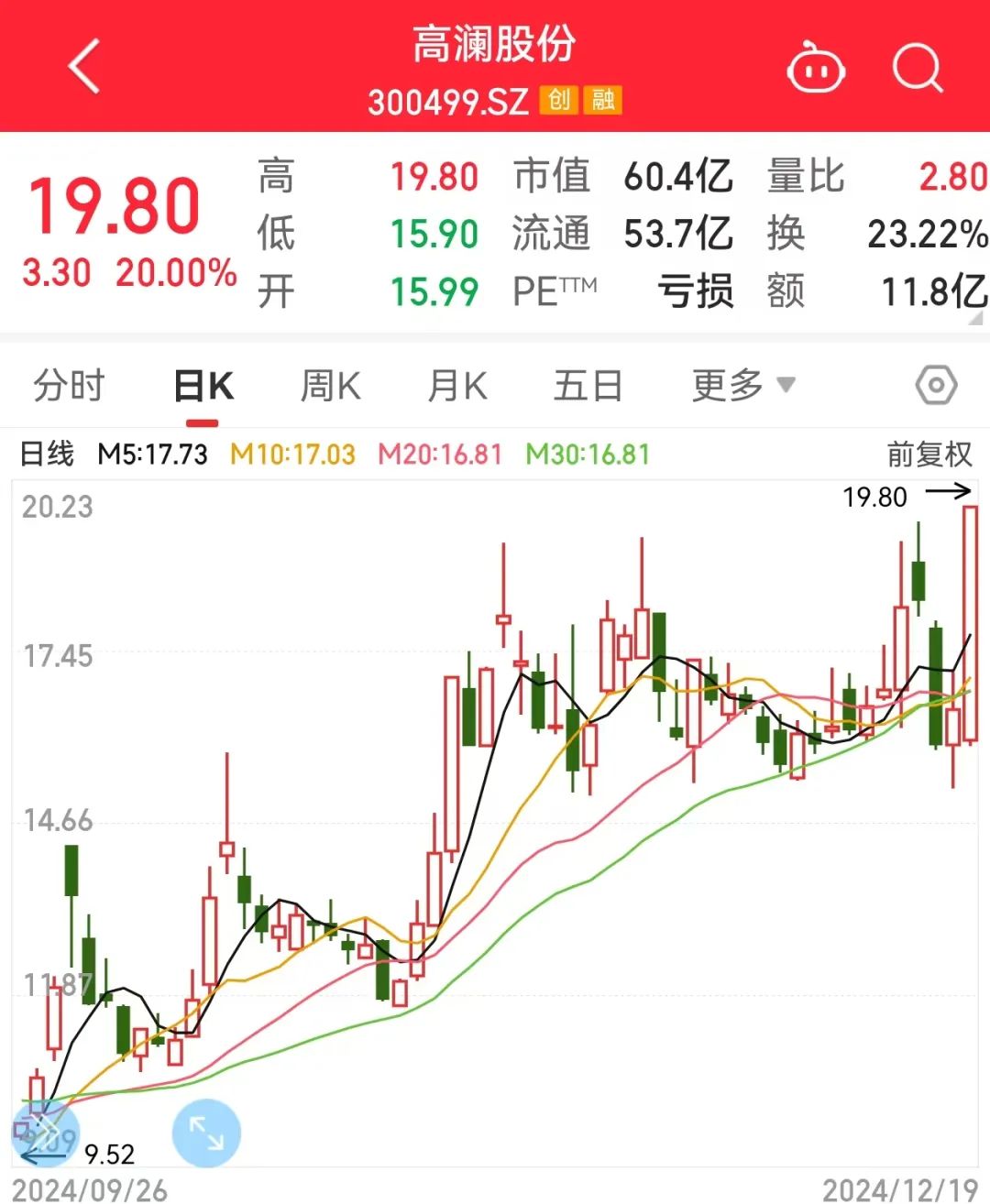Show the 月K chart tab
The width and height of the screenshot is (990, 1204).
coord(457,386)
